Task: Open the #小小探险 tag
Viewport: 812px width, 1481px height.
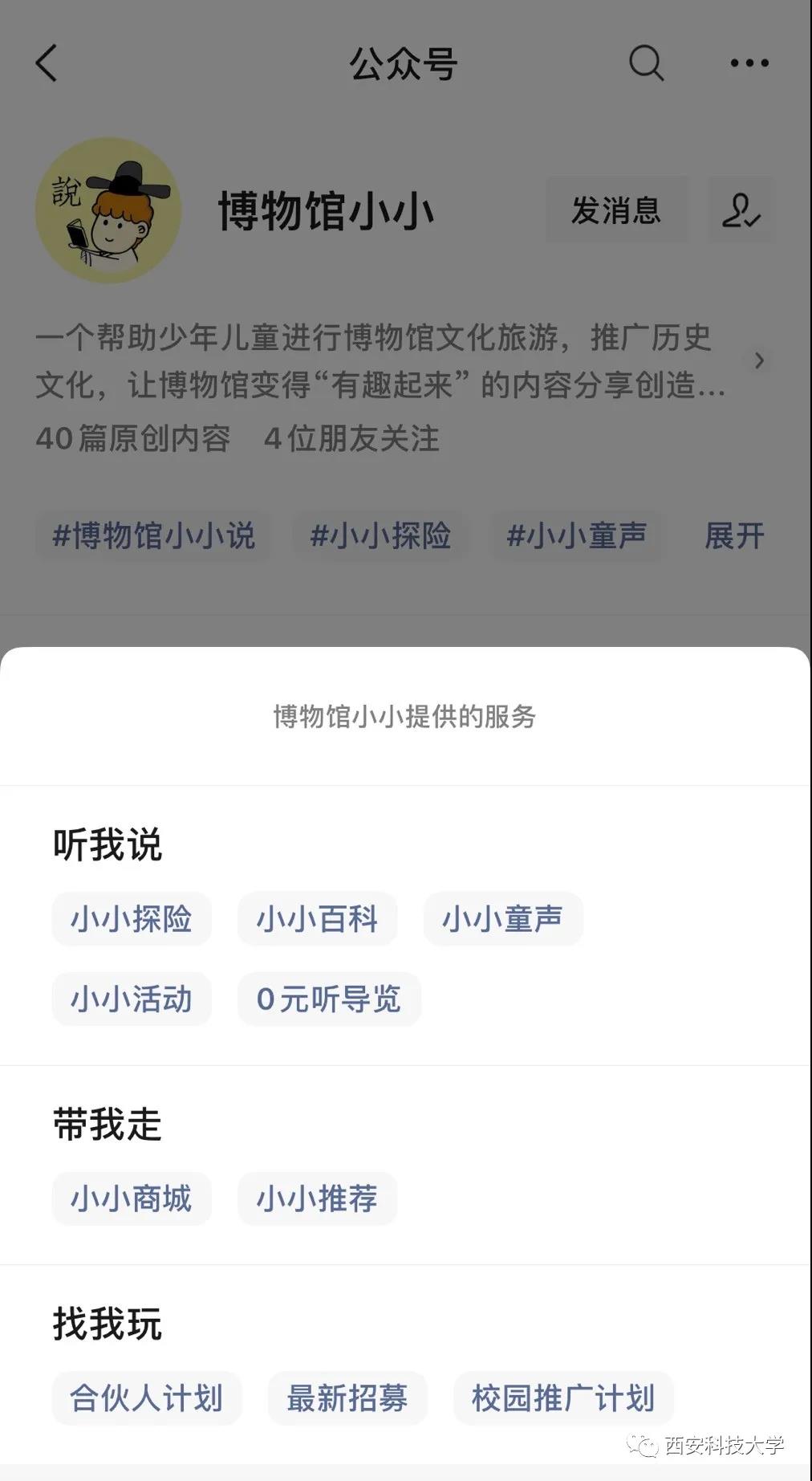Action: [380, 535]
